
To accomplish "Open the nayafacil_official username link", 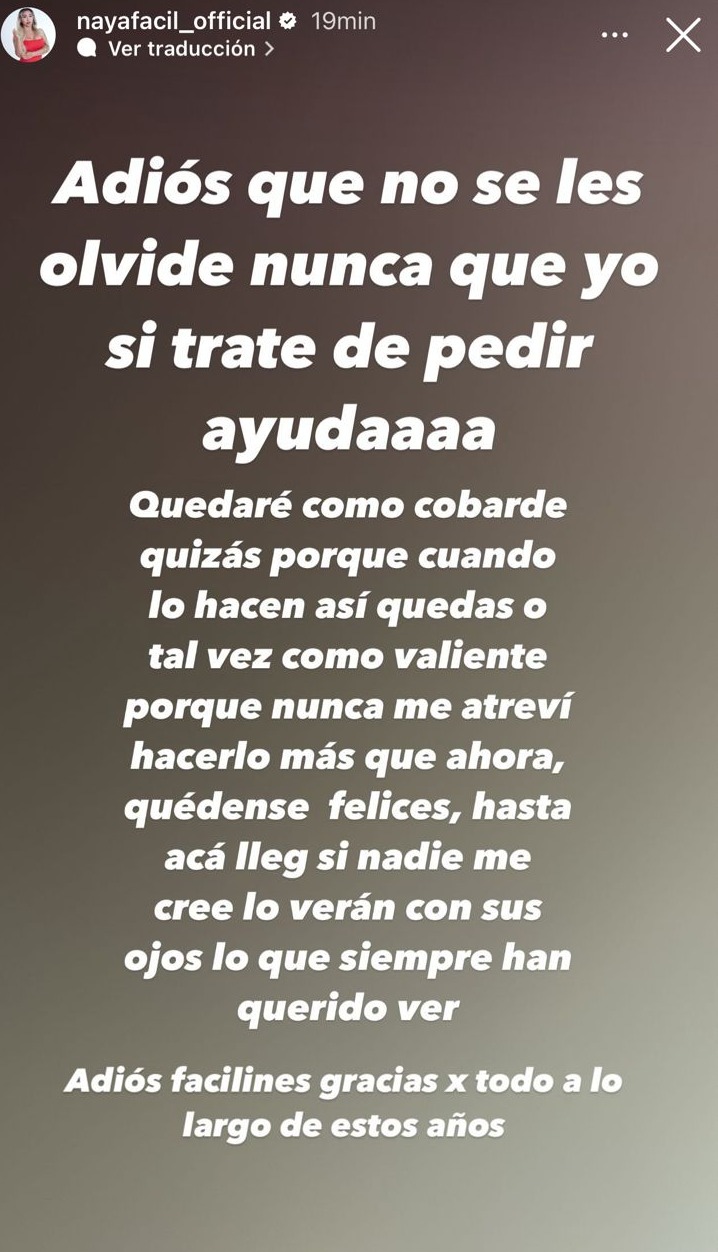I will 174,21.
